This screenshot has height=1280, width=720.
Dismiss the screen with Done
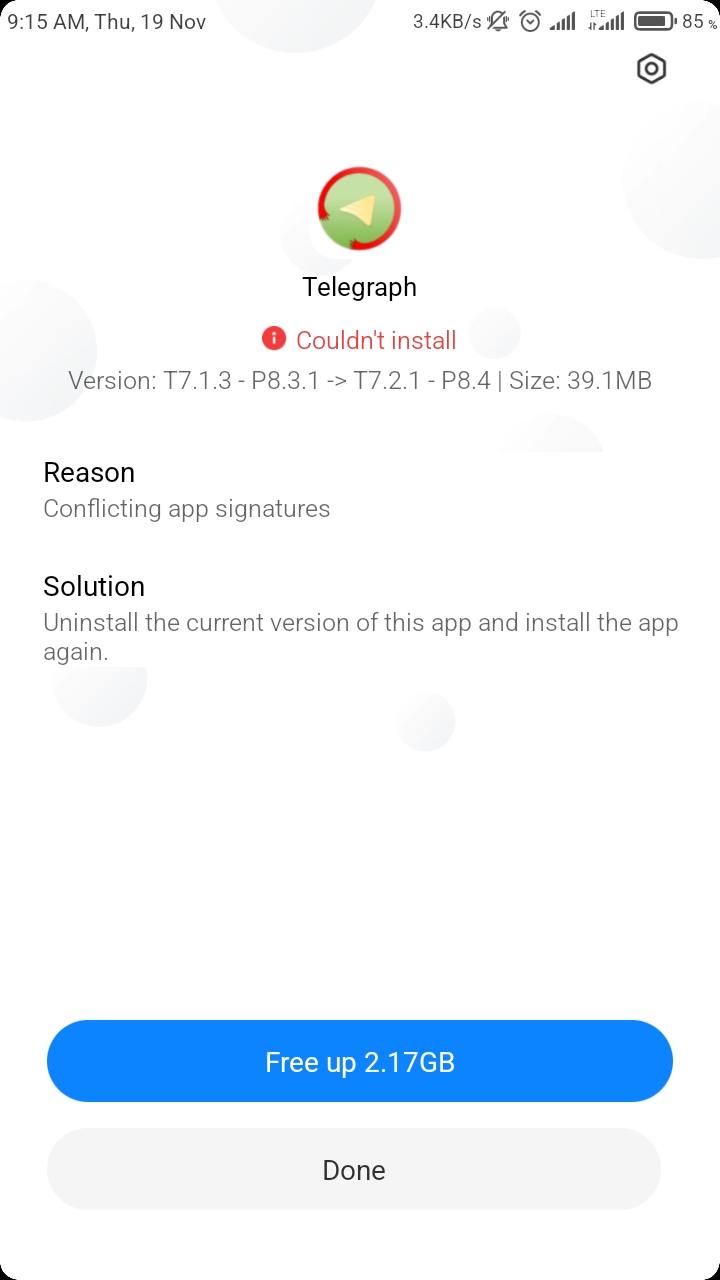pyautogui.click(x=354, y=1170)
